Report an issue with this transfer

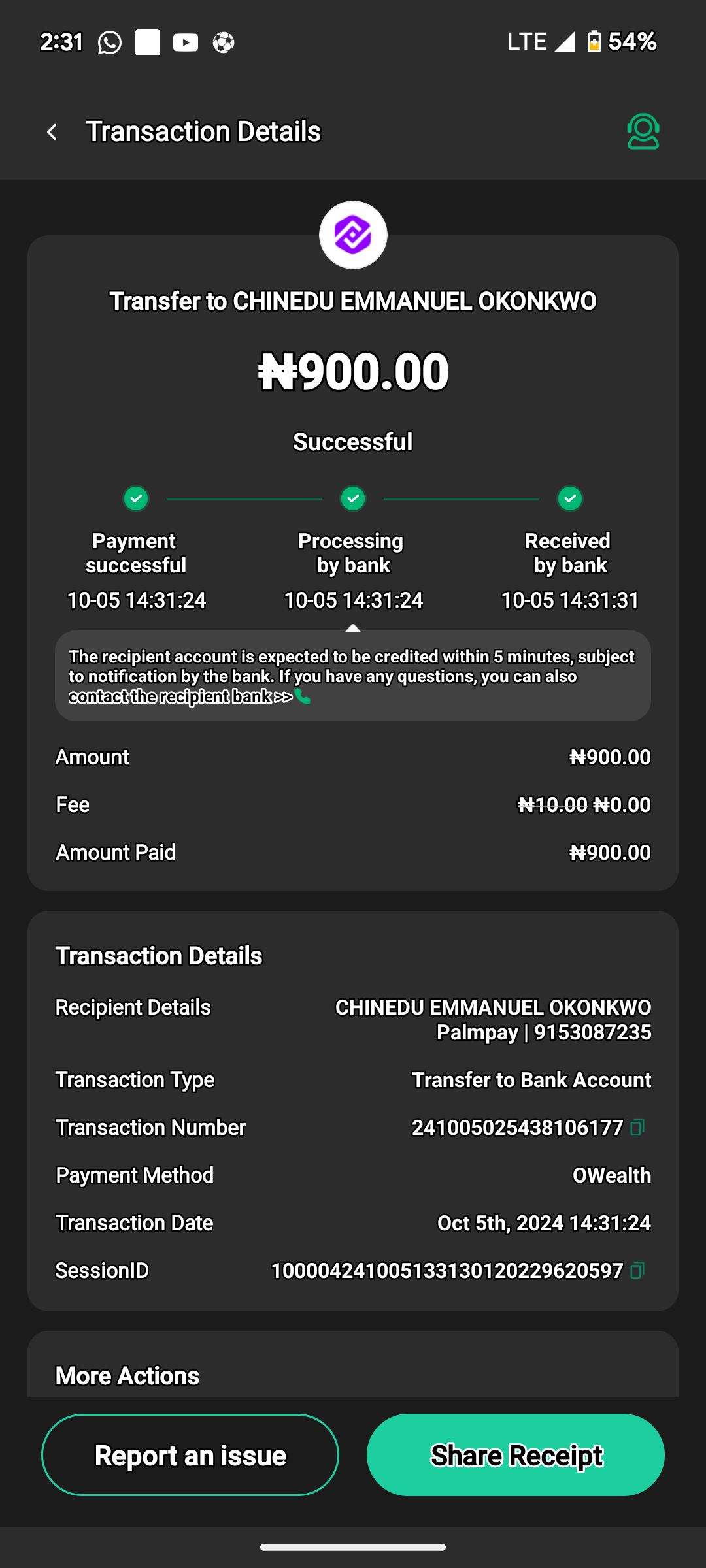tap(190, 1455)
